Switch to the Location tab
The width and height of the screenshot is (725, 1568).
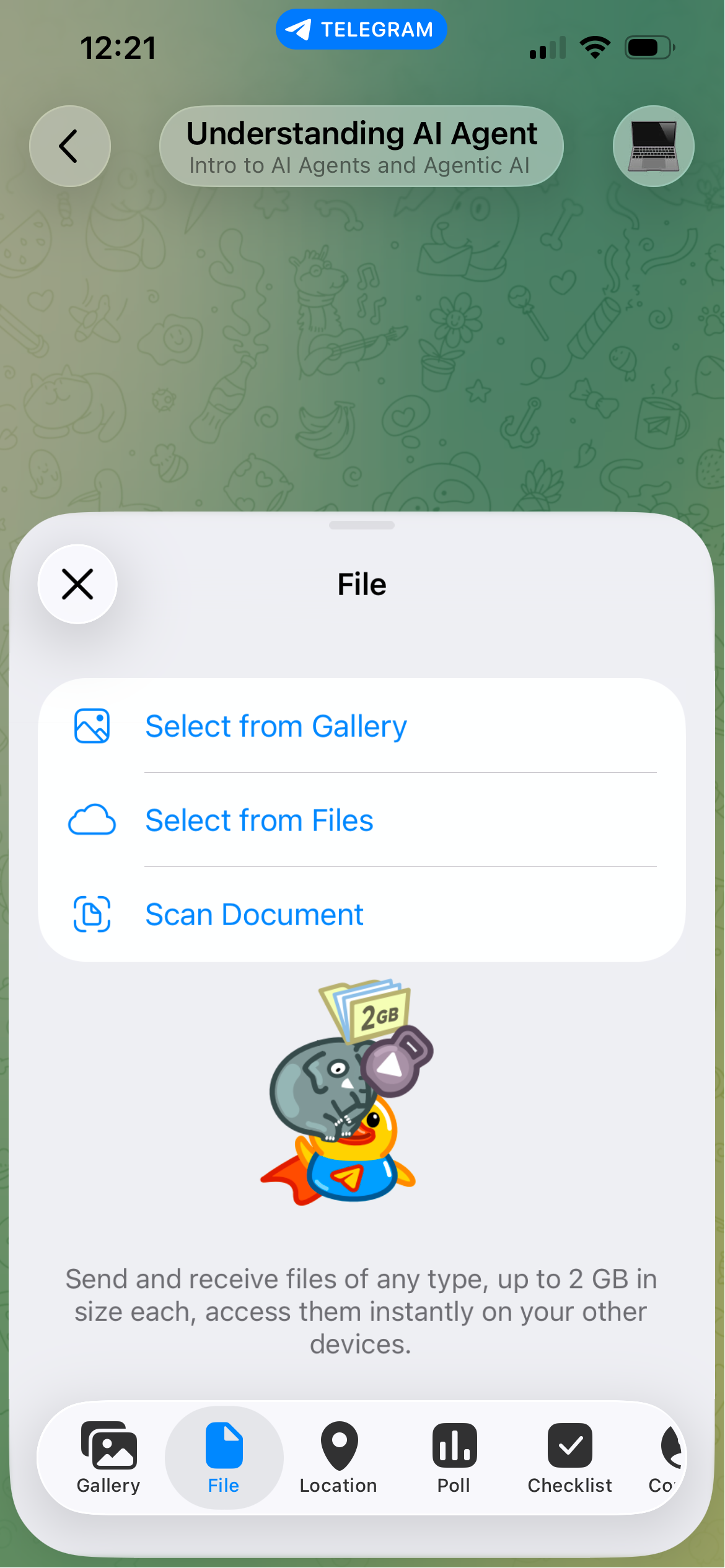coord(338,1458)
